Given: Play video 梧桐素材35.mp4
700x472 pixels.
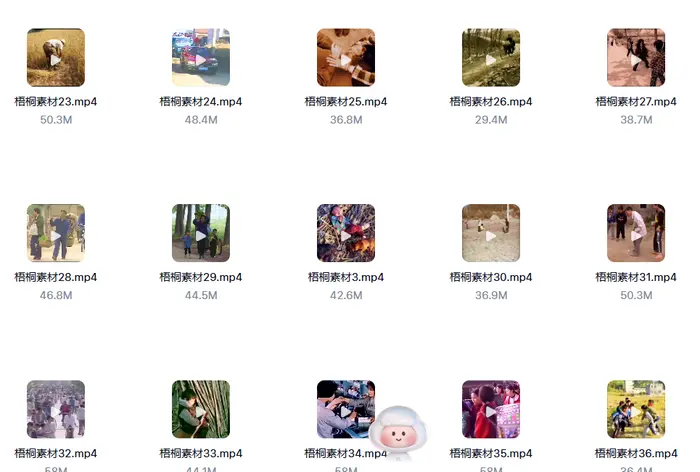Looking at the screenshot, I should [491, 409].
